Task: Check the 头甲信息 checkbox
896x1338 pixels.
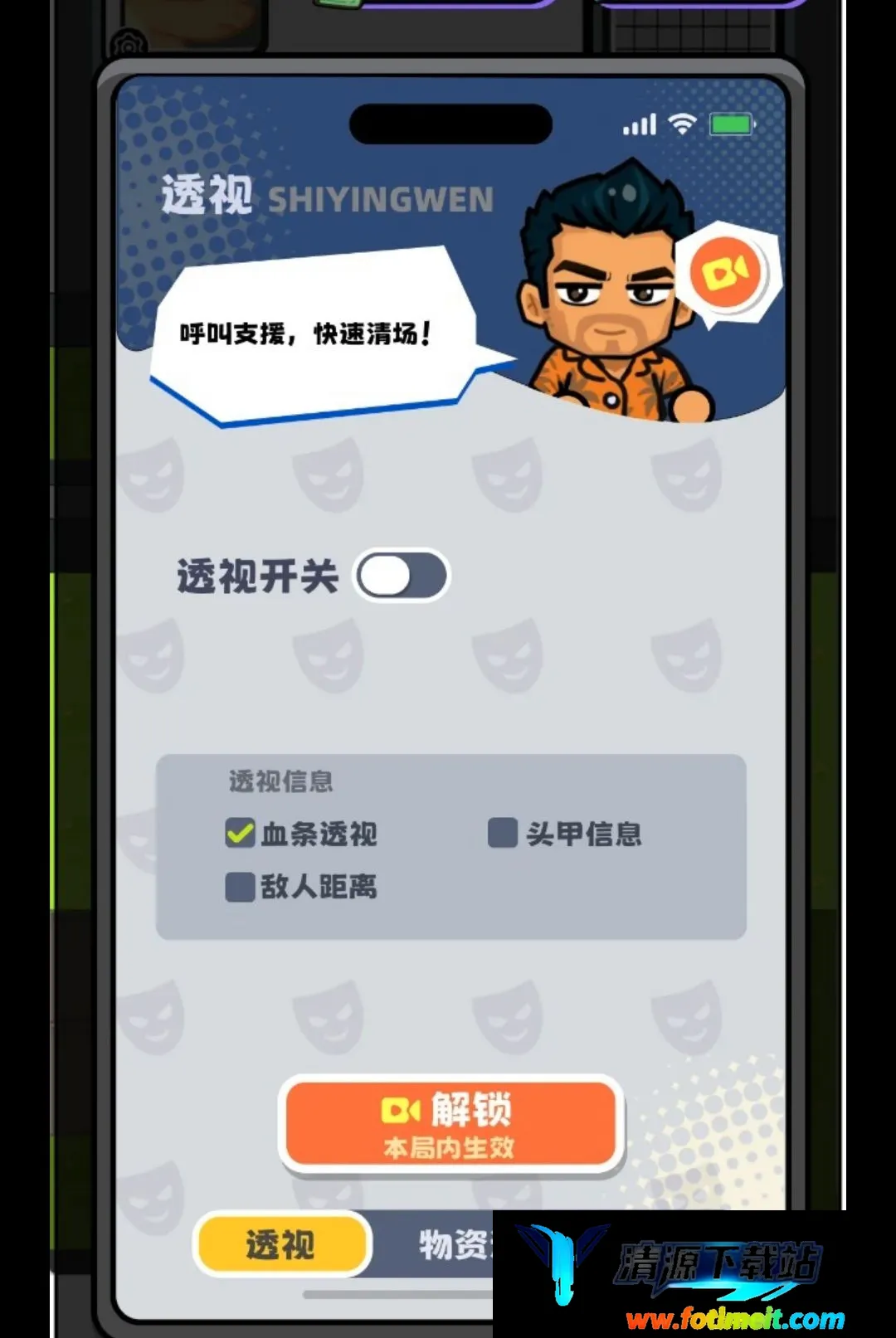Action: (x=503, y=833)
